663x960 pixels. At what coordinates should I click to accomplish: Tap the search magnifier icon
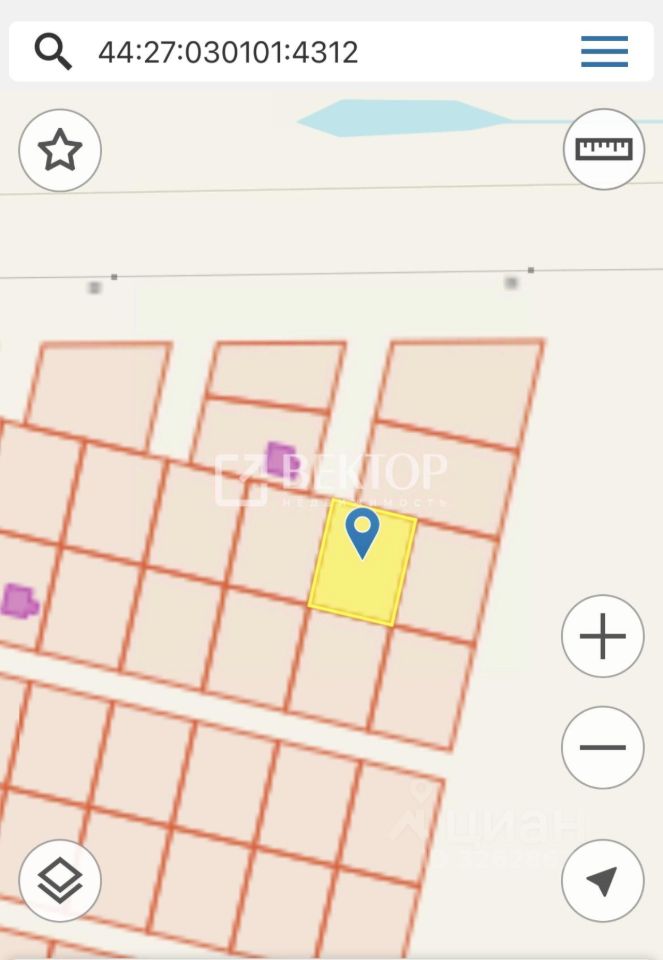coord(53,50)
